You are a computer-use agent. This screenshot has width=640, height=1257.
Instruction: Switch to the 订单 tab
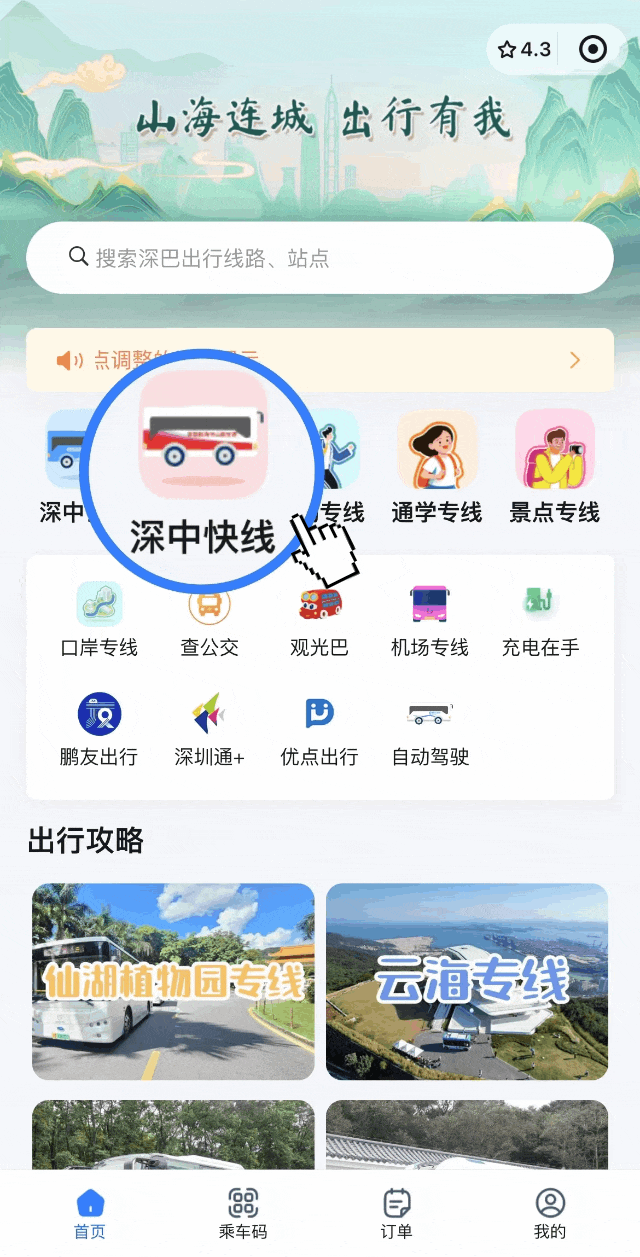(397, 1213)
